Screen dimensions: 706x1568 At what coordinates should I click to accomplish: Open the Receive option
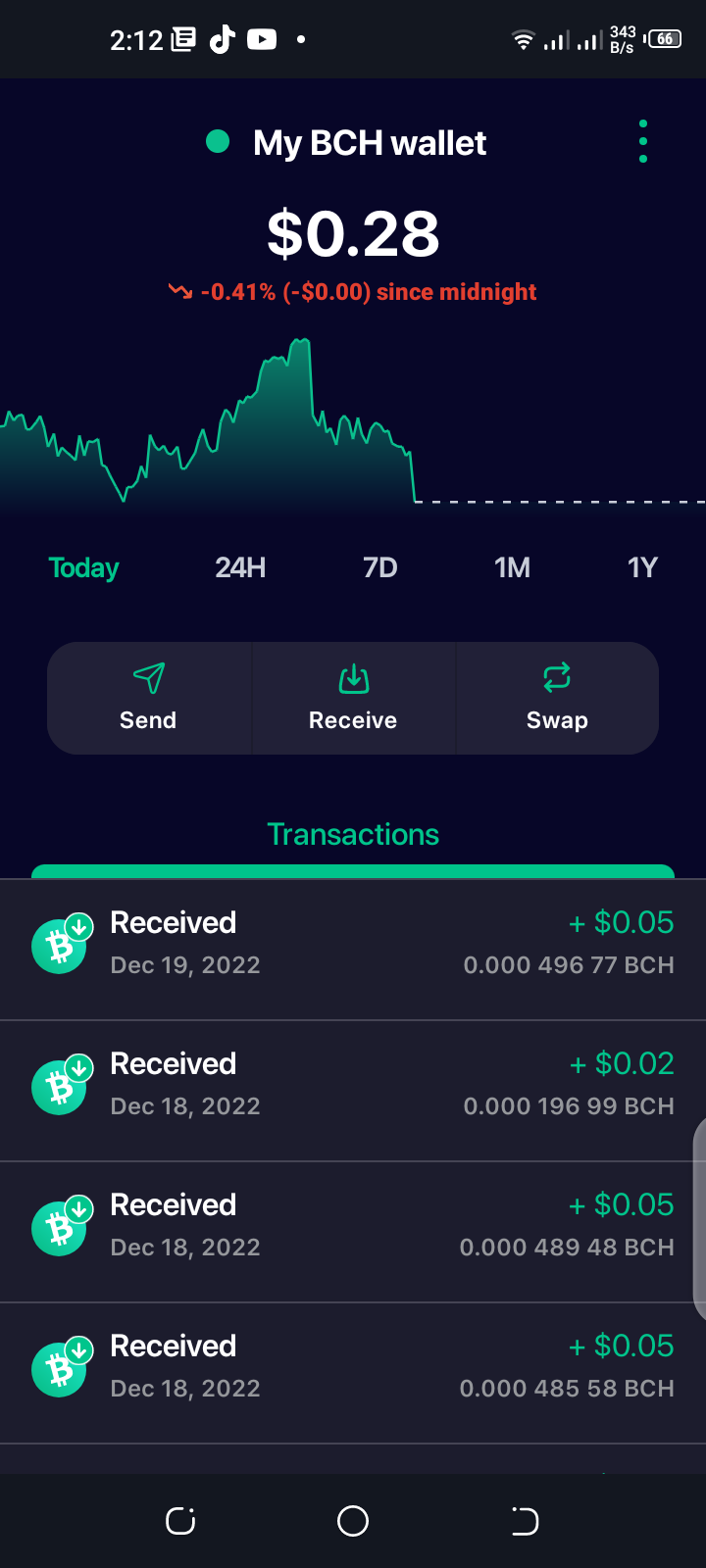[353, 698]
